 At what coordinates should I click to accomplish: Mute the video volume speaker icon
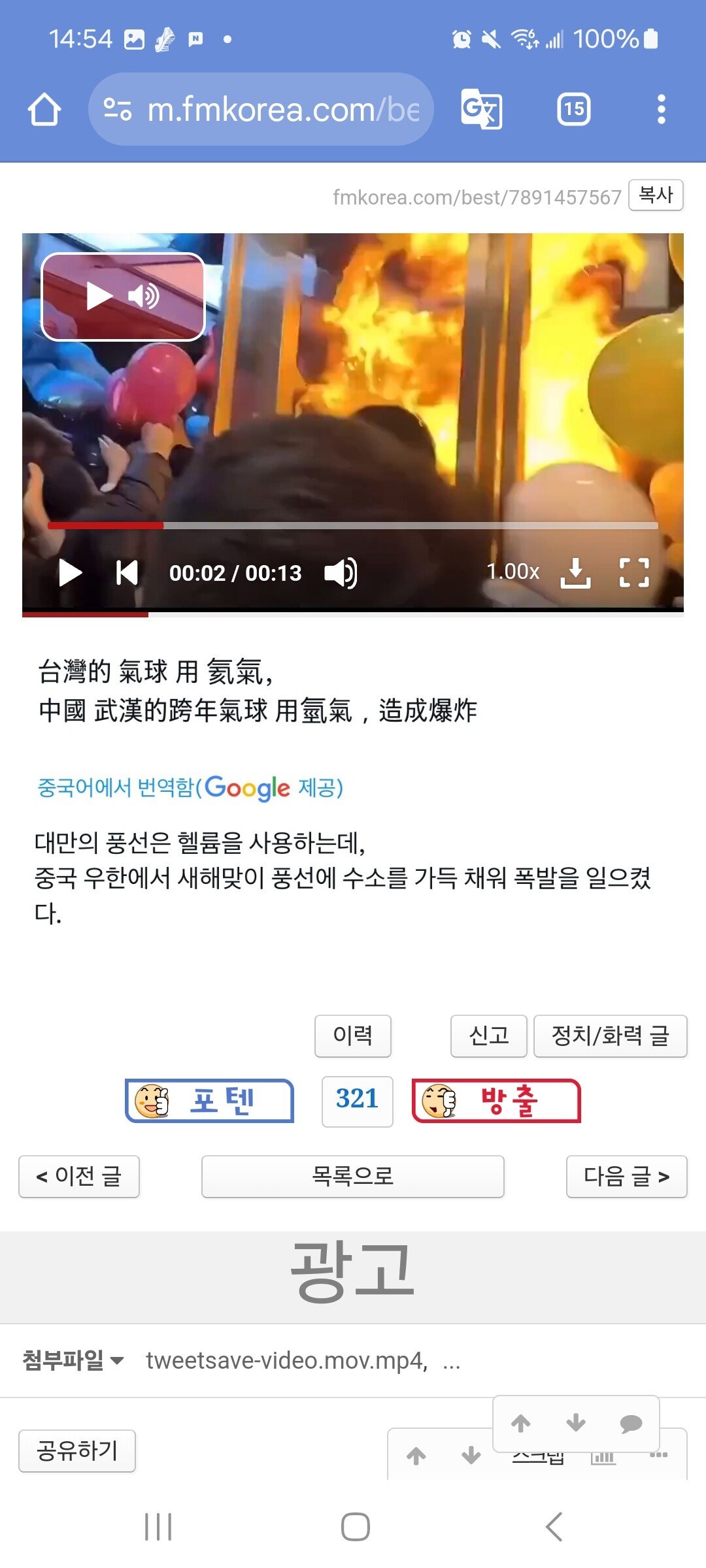[x=341, y=573]
